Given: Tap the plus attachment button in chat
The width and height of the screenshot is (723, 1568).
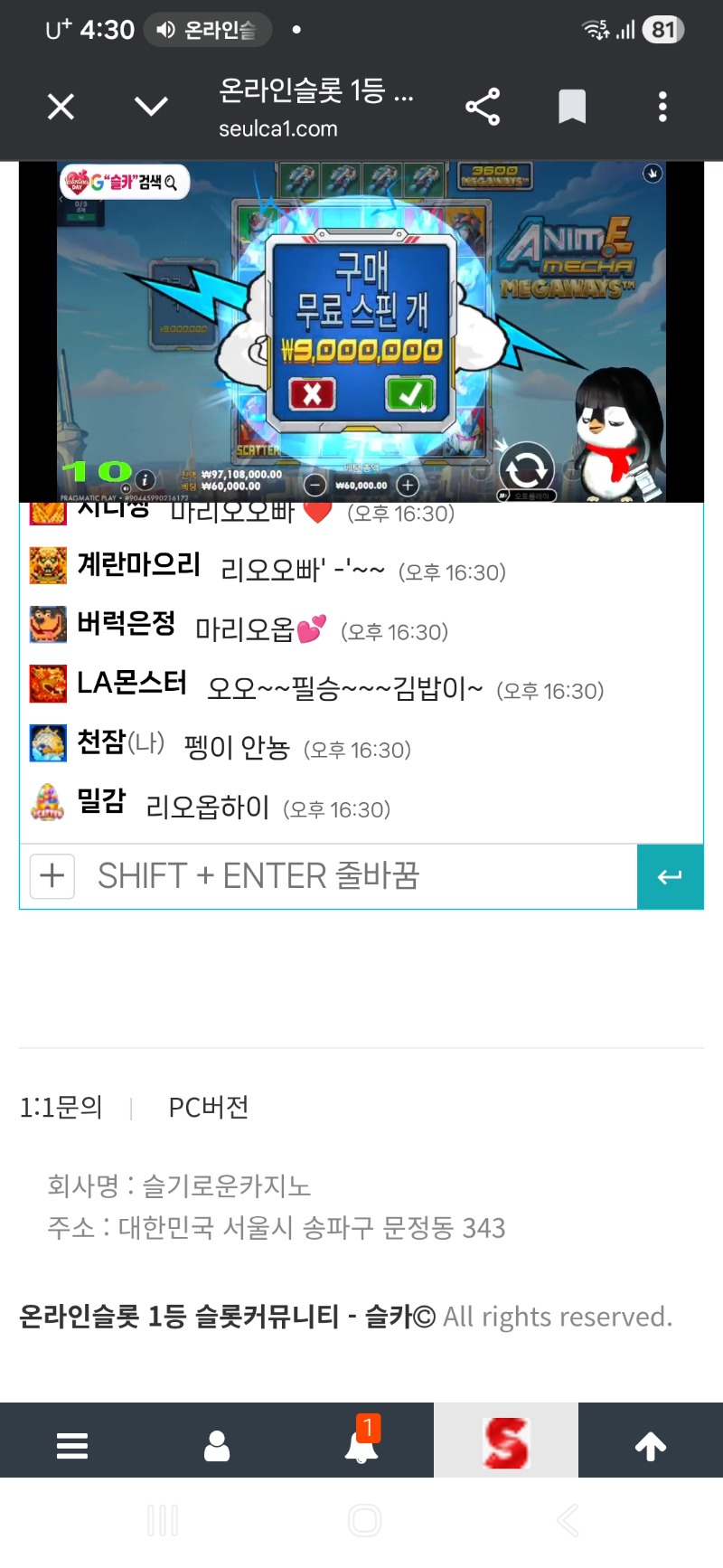Looking at the screenshot, I should pos(52,876).
